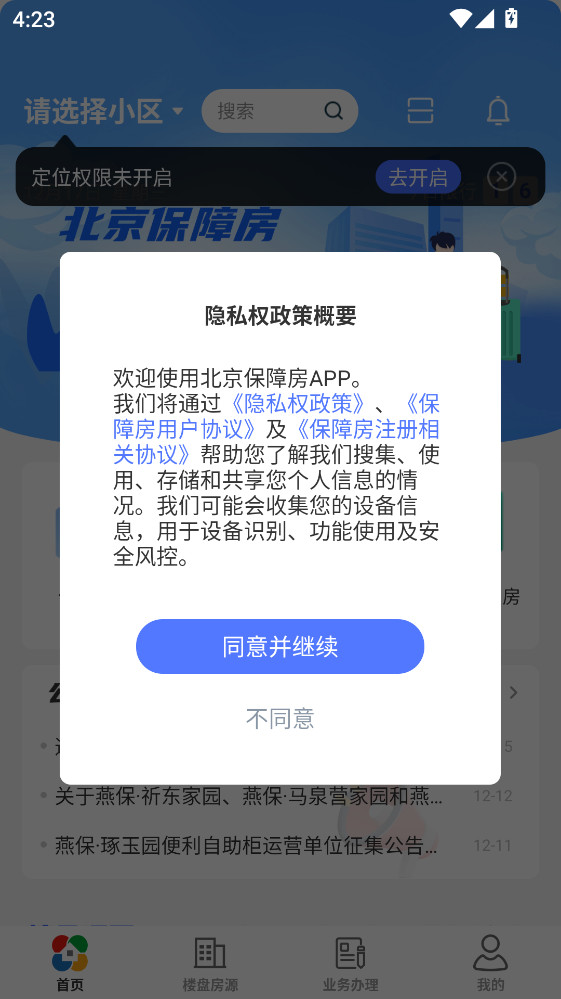Expand the 请选择小区 dropdown
The image size is (561, 999).
coord(104,111)
